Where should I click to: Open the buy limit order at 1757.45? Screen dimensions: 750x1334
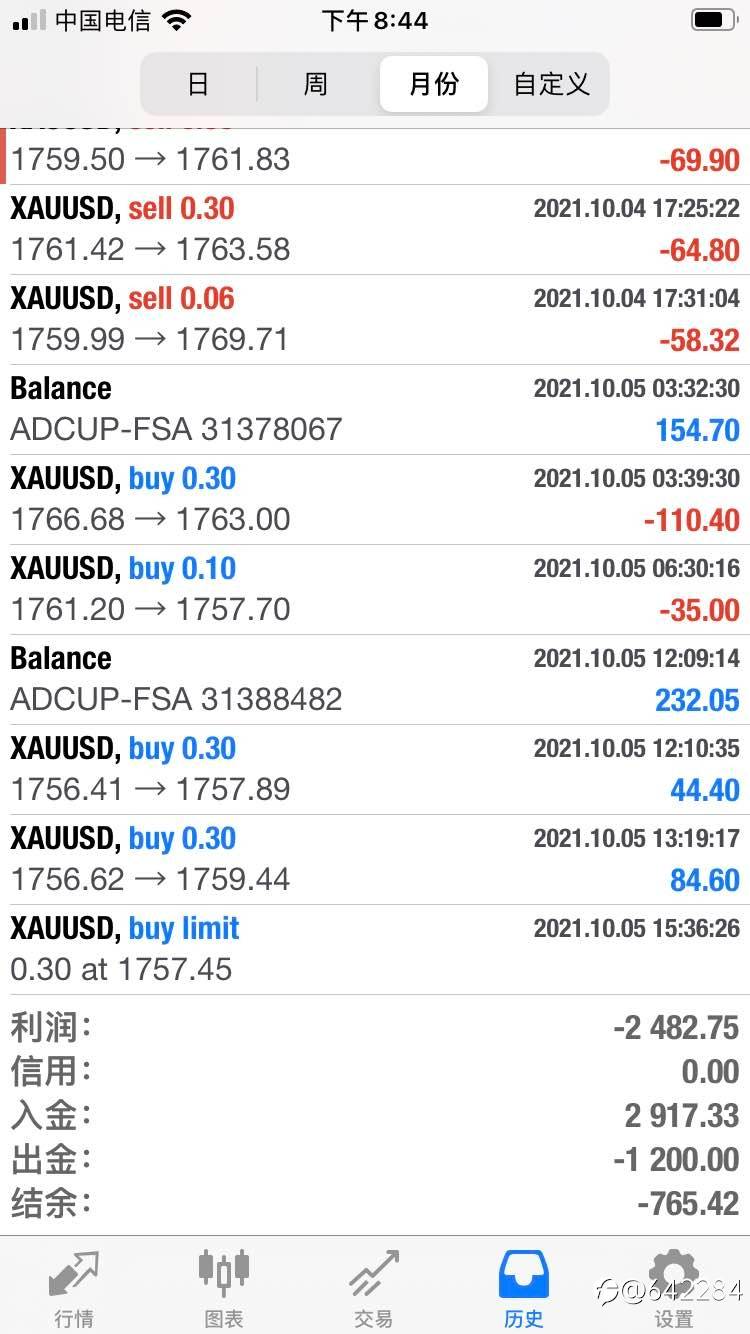[375, 950]
